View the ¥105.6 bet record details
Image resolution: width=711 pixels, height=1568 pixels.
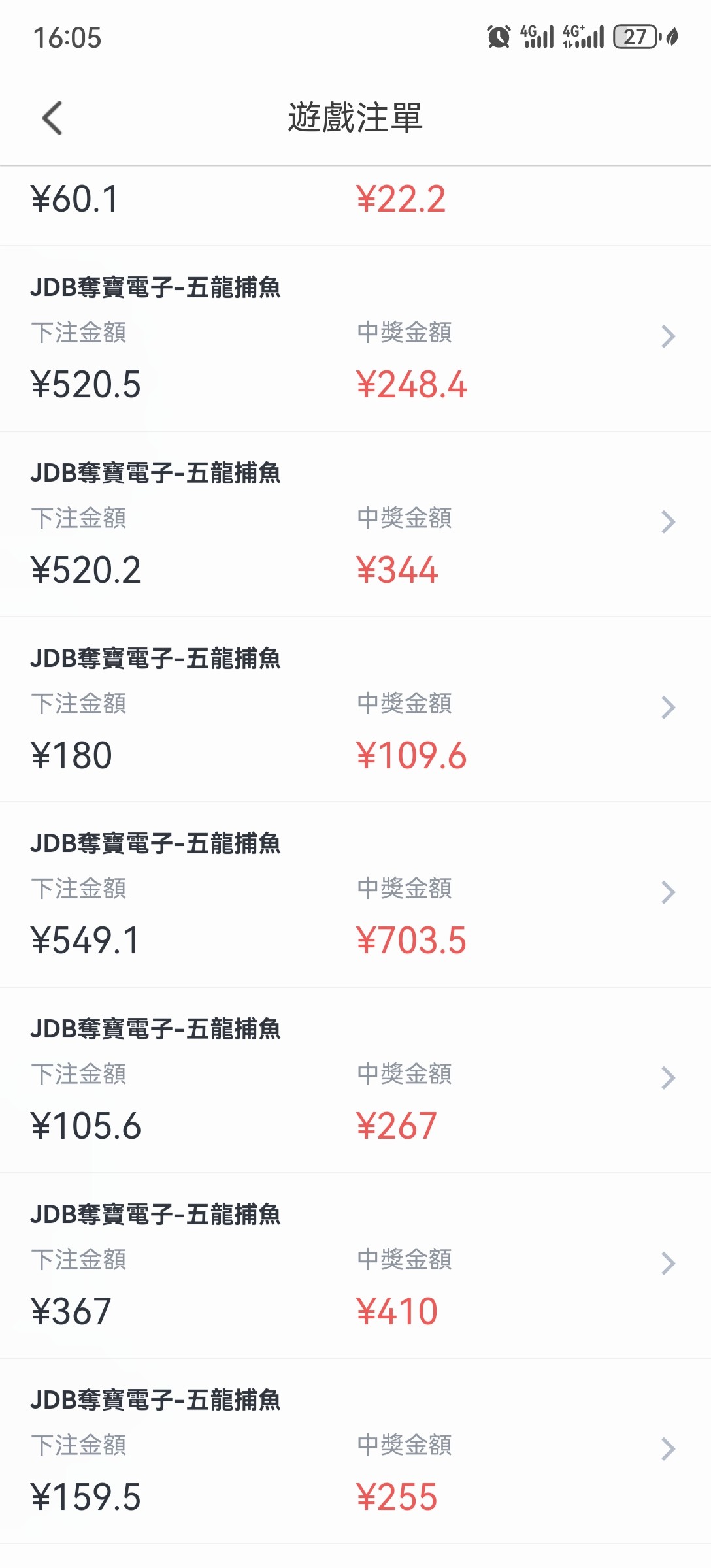point(667,1078)
